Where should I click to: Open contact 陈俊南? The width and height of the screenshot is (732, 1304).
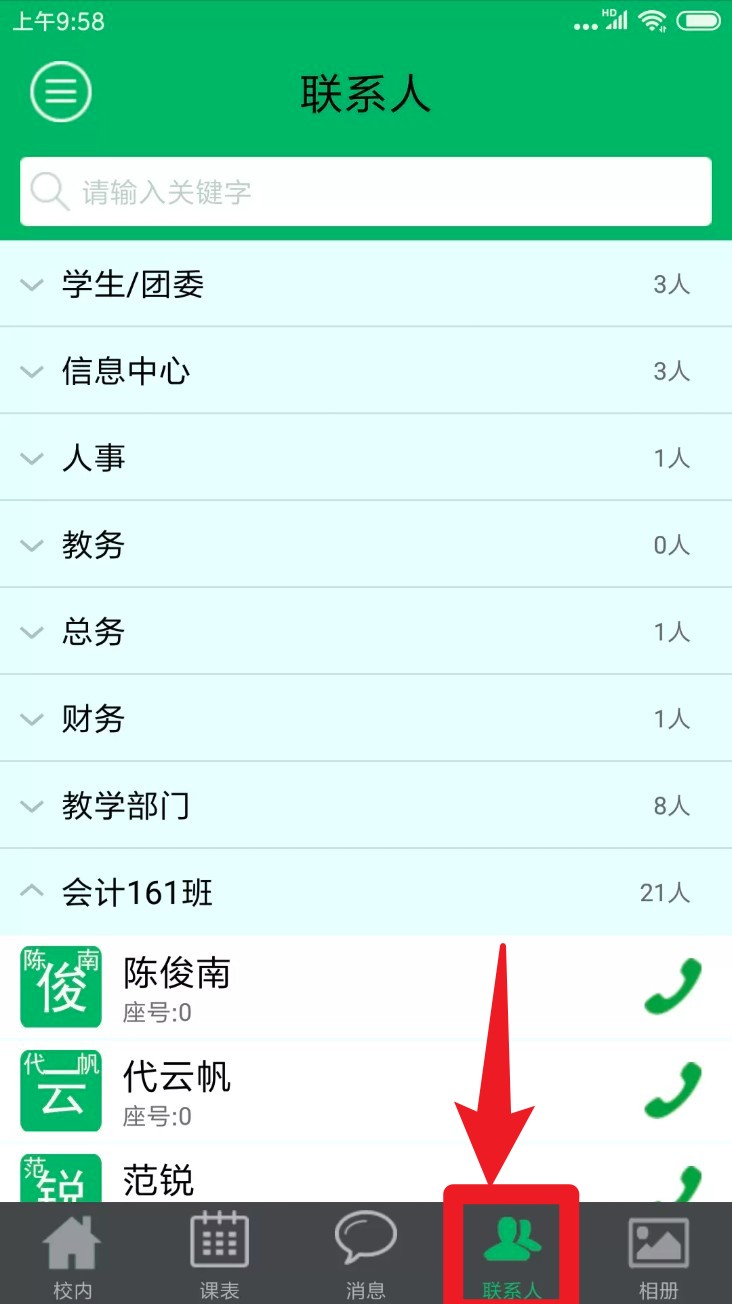coord(300,988)
